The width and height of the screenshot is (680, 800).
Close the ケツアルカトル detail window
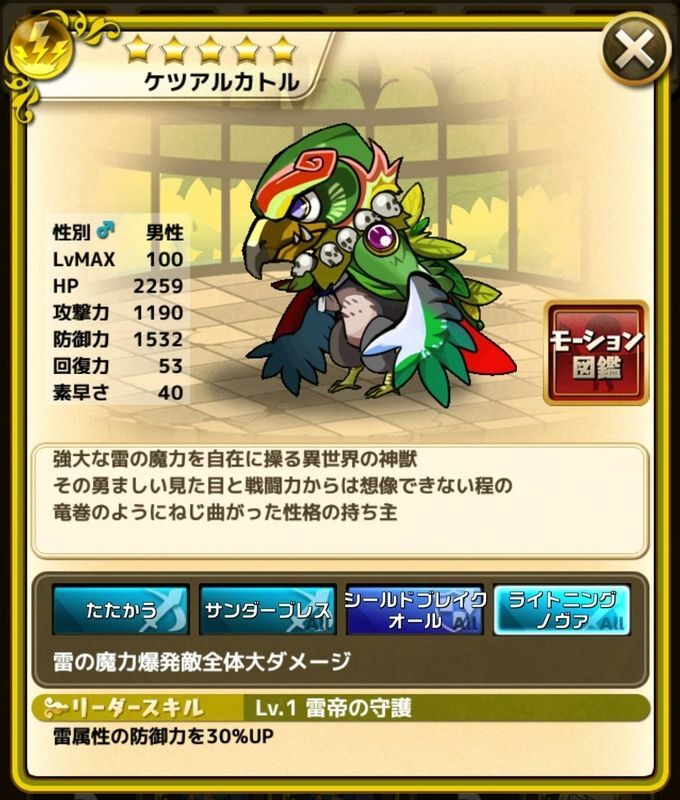(x=636, y=46)
